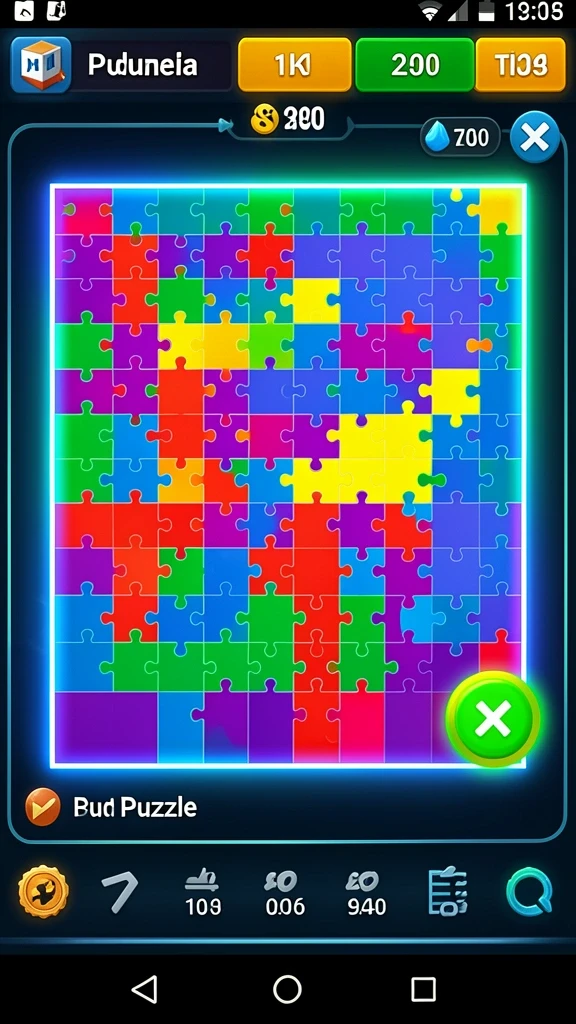
Task: Tap the gray arrow icon in toolbar
Action: 120,893
